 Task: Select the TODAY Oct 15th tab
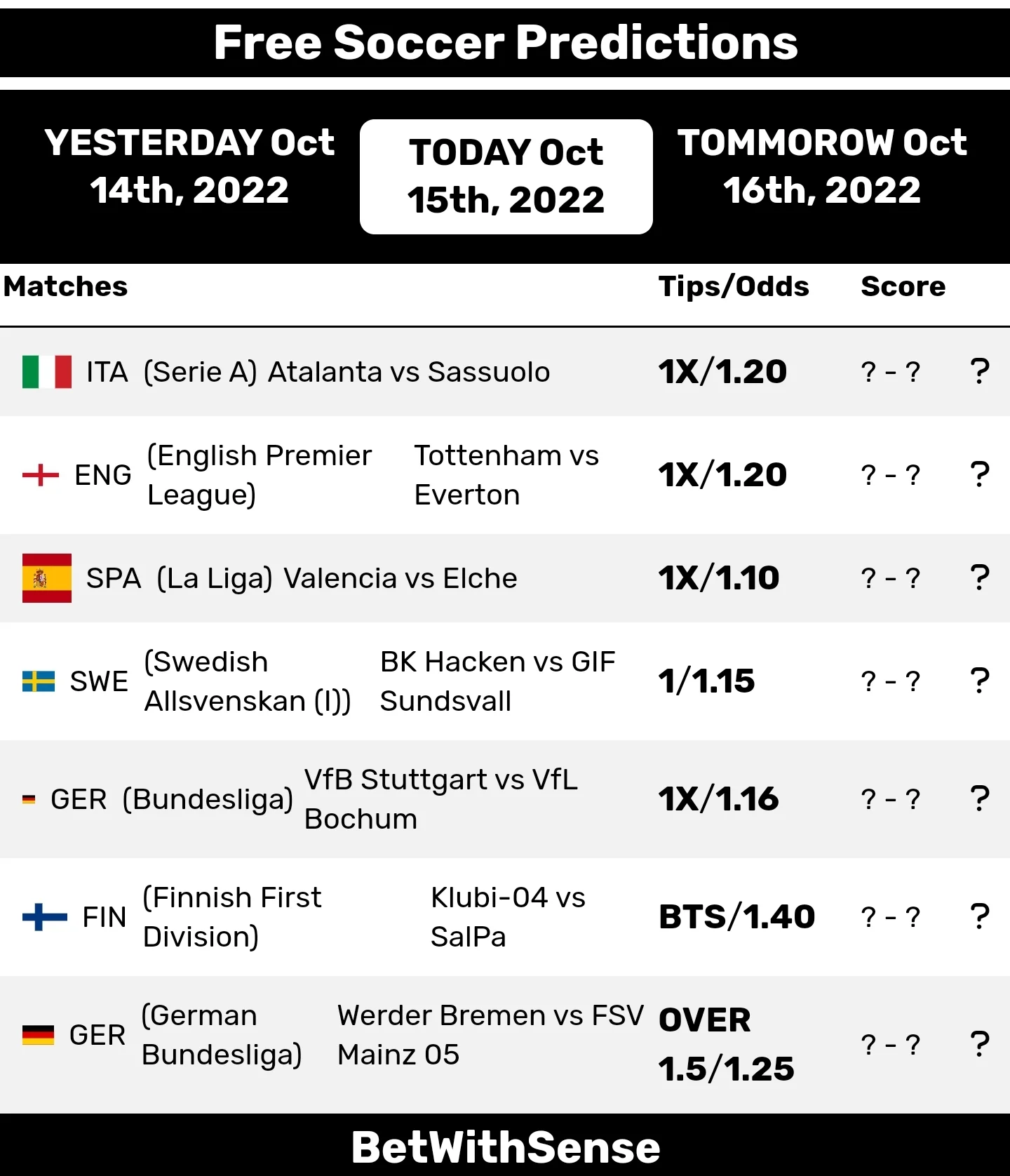pyautogui.click(x=506, y=177)
